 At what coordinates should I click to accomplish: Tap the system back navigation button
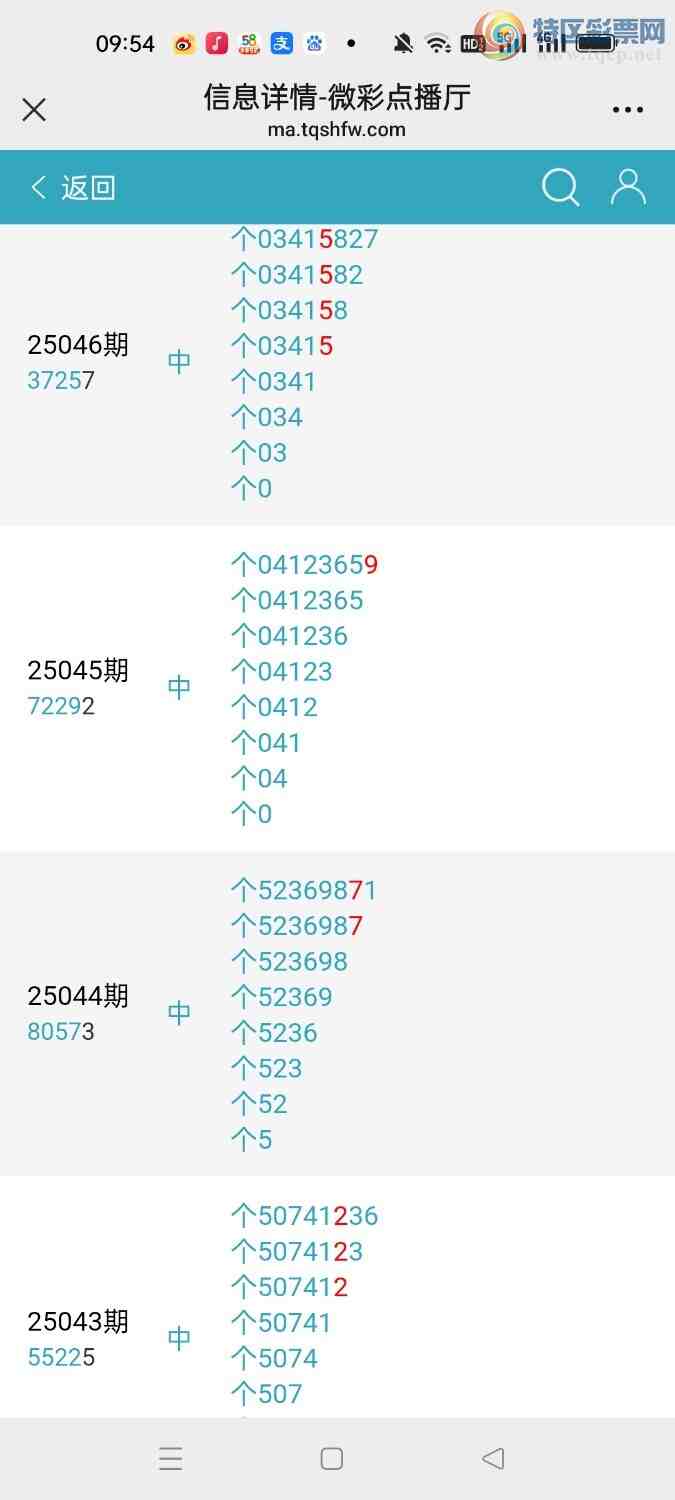(493, 1459)
